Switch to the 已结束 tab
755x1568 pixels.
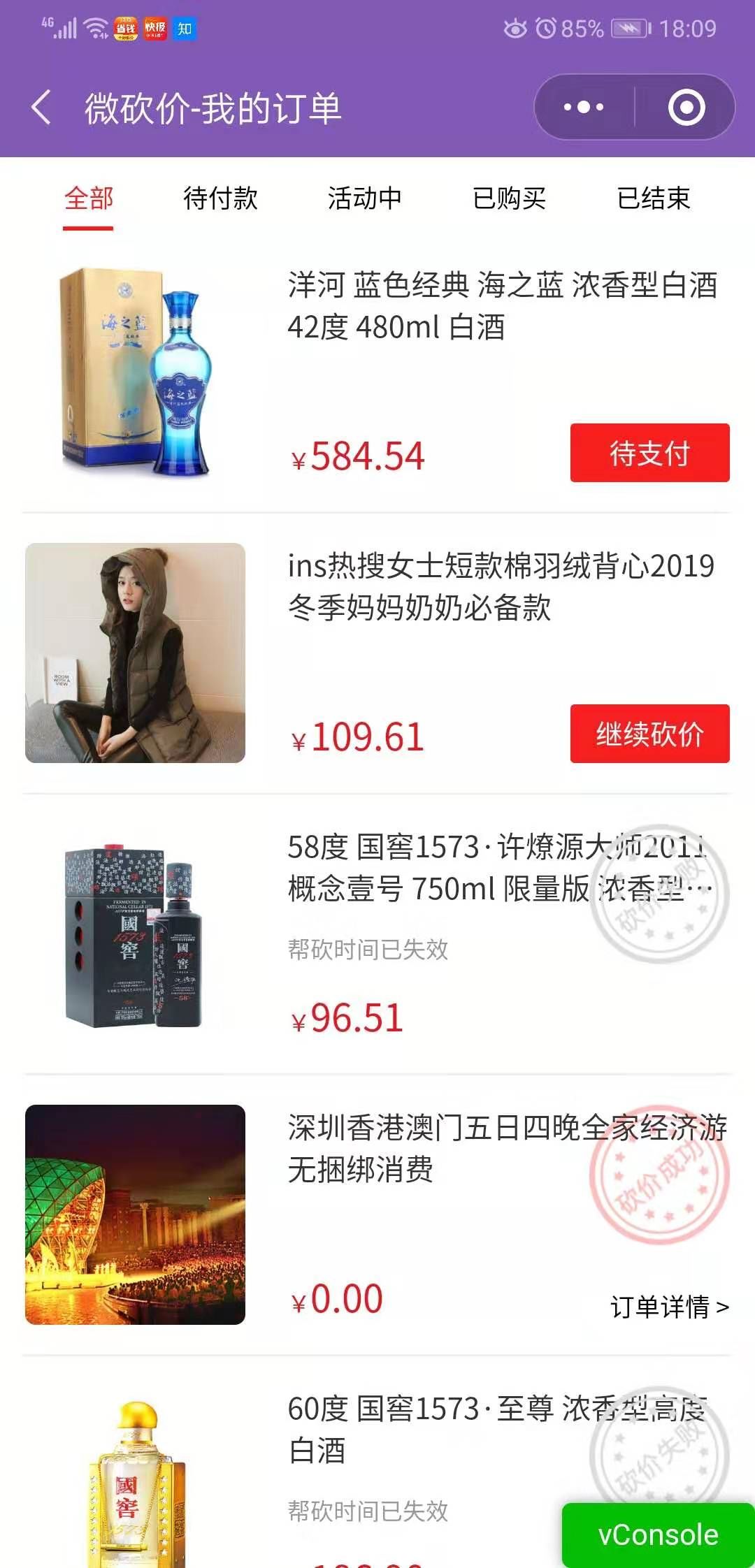653,198
